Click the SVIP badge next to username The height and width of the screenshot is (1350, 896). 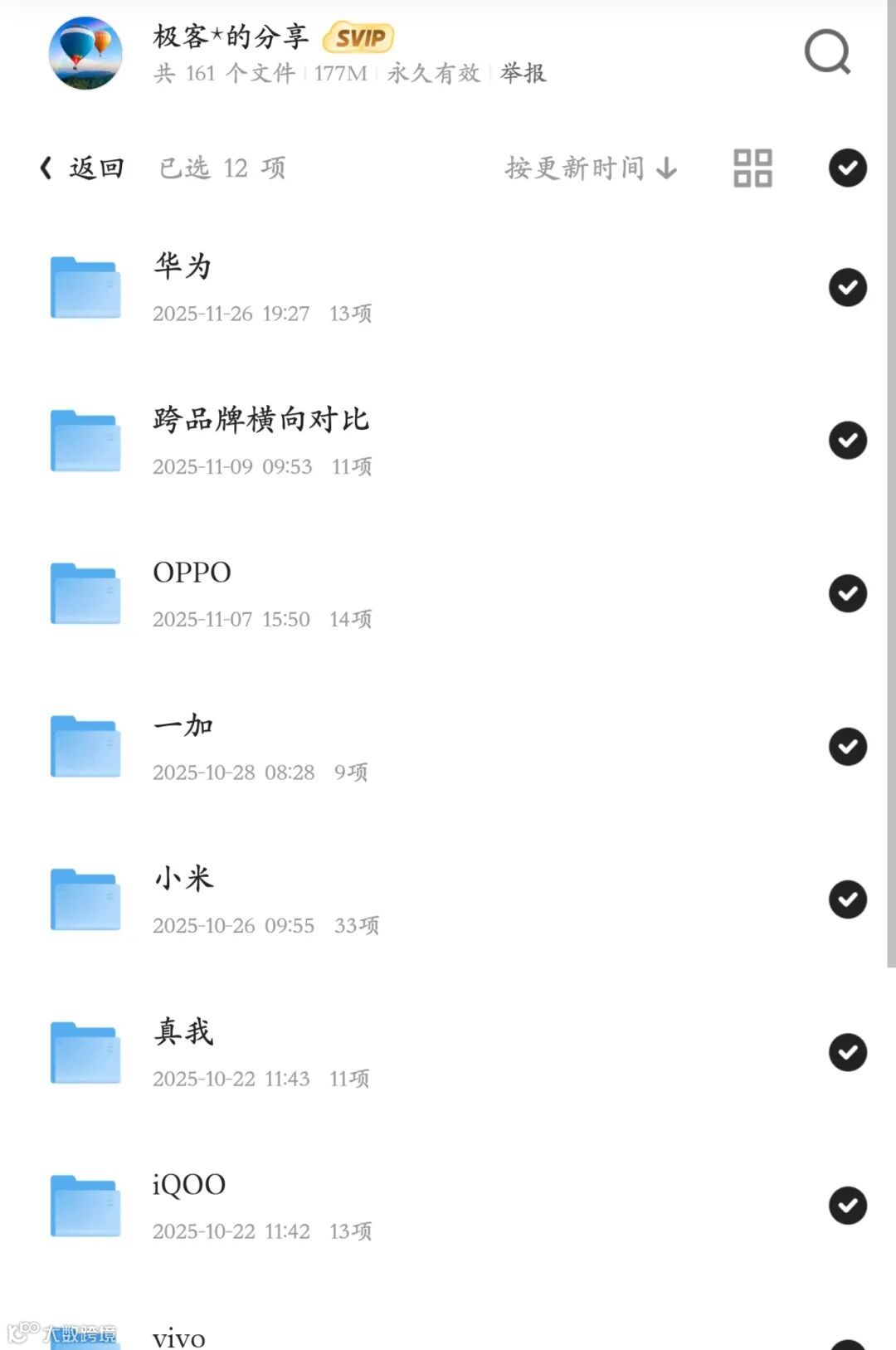[x=357, y=37]
